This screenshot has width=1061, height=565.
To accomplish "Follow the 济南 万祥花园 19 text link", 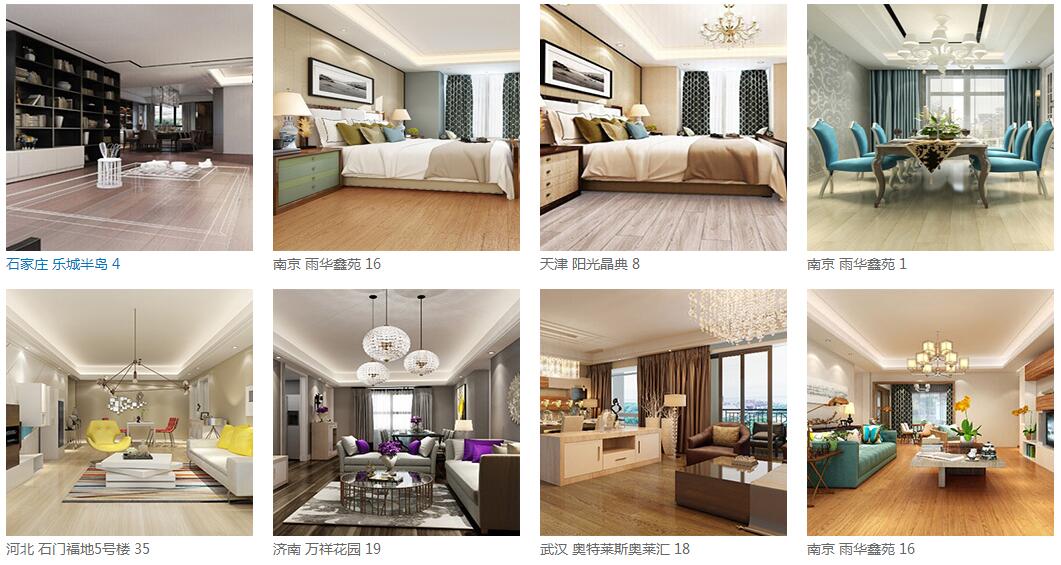I will click(x=327, y=549).
